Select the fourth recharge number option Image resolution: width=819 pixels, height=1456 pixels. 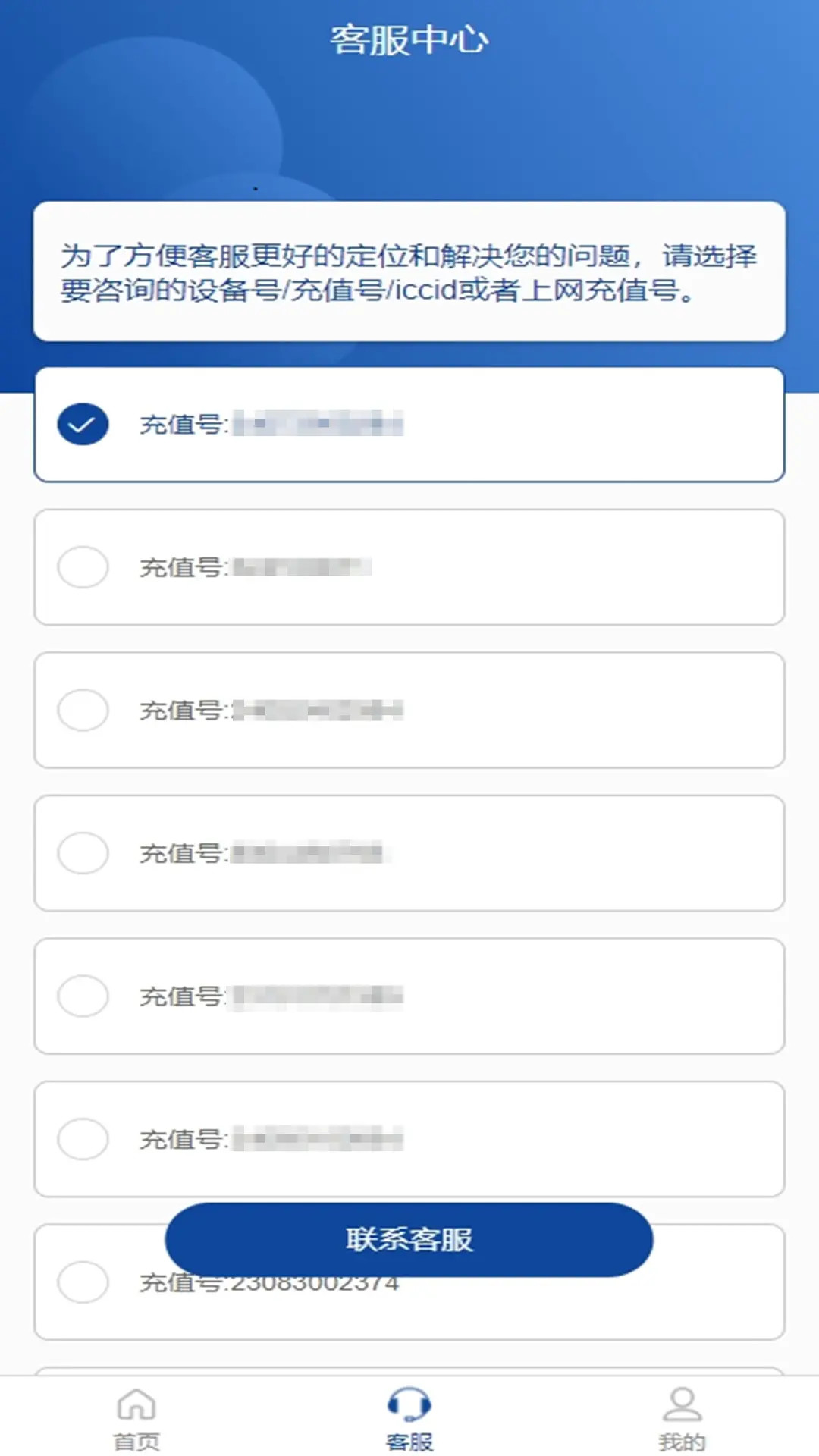[x=83, y=853]
